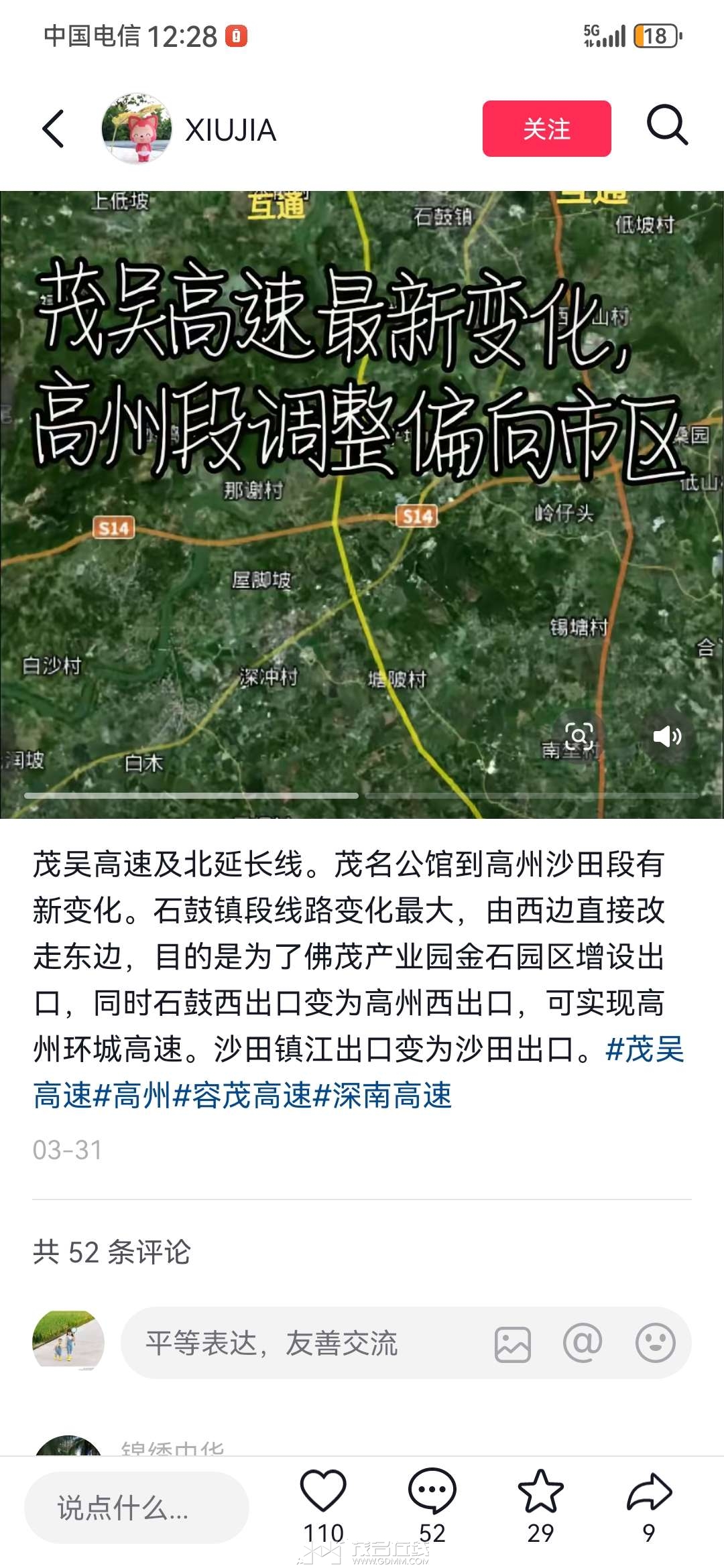Attach an image to the comment
The image size is (724, 1568).
pyautogui.click(x=513, y=1344)
